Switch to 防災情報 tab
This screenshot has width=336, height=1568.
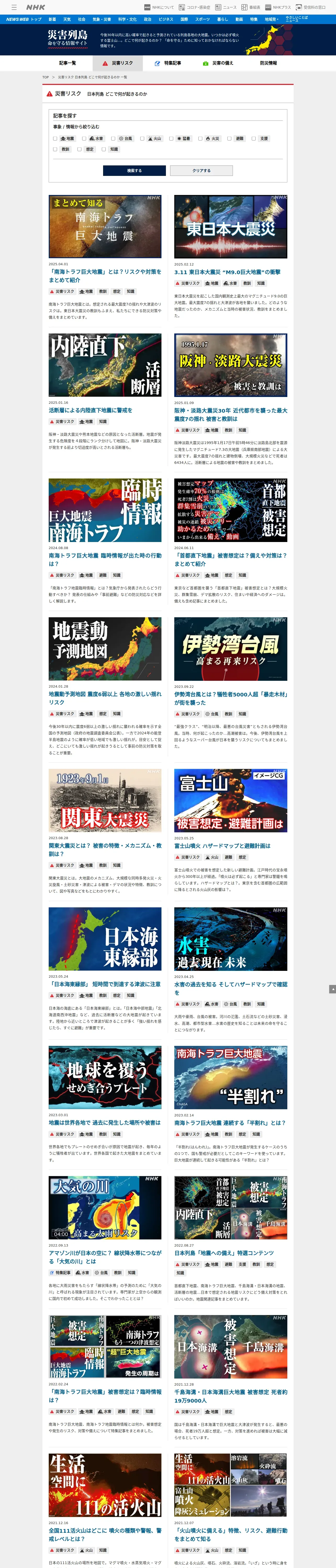point(268,63)
